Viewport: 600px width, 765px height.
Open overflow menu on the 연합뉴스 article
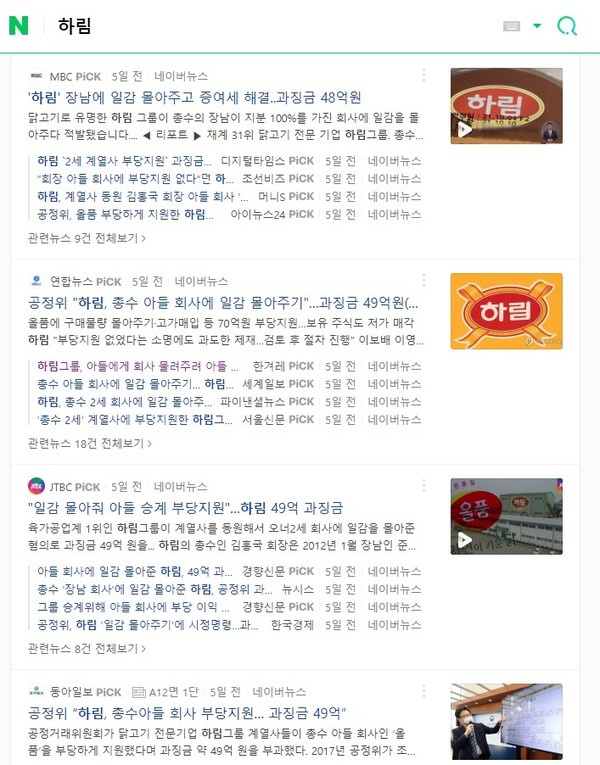[x=424, y=282]
